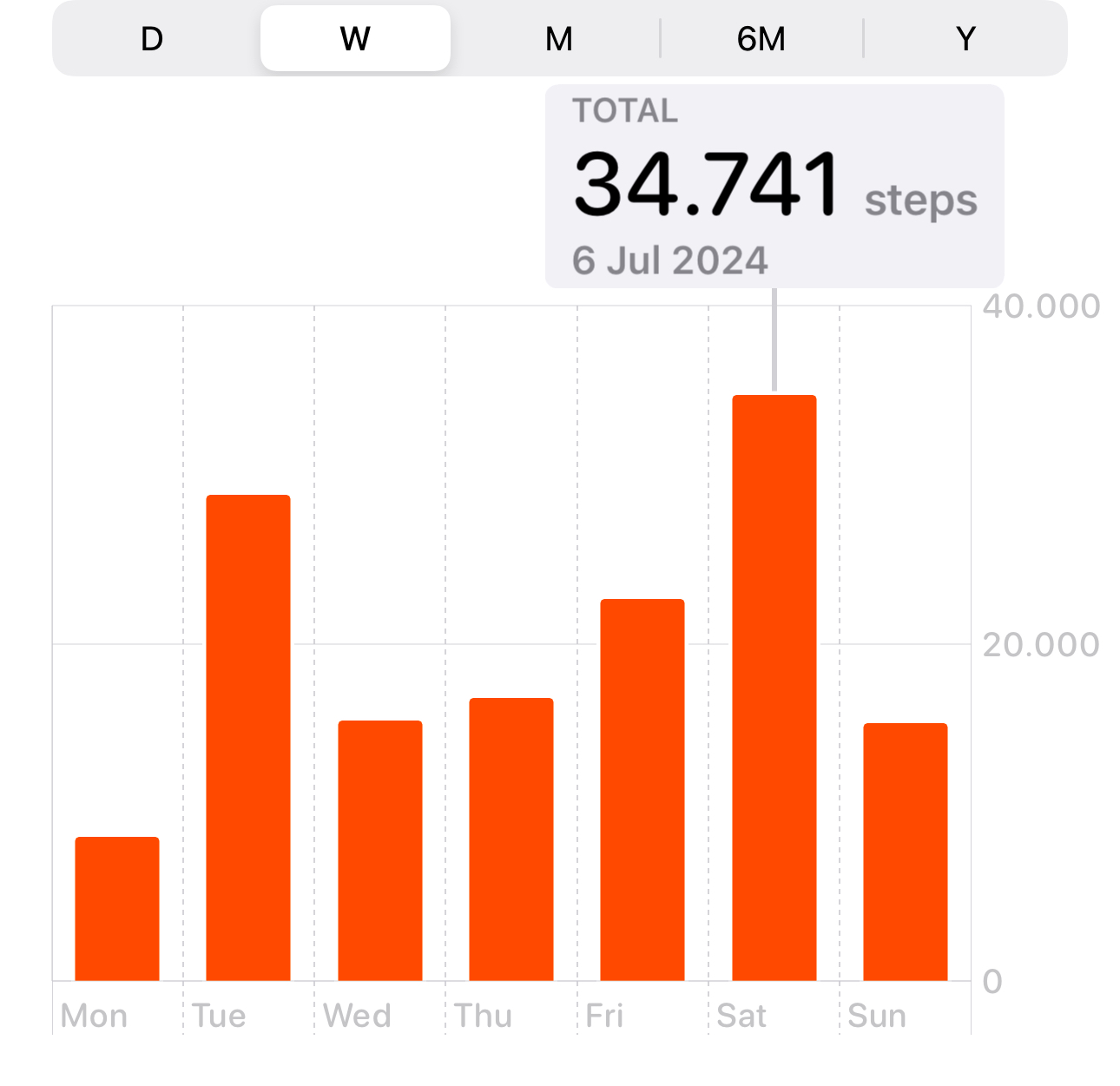The image size is (1120, 1086).
Task: Show Sunday's step total
Action: click(x=906, y=852)
